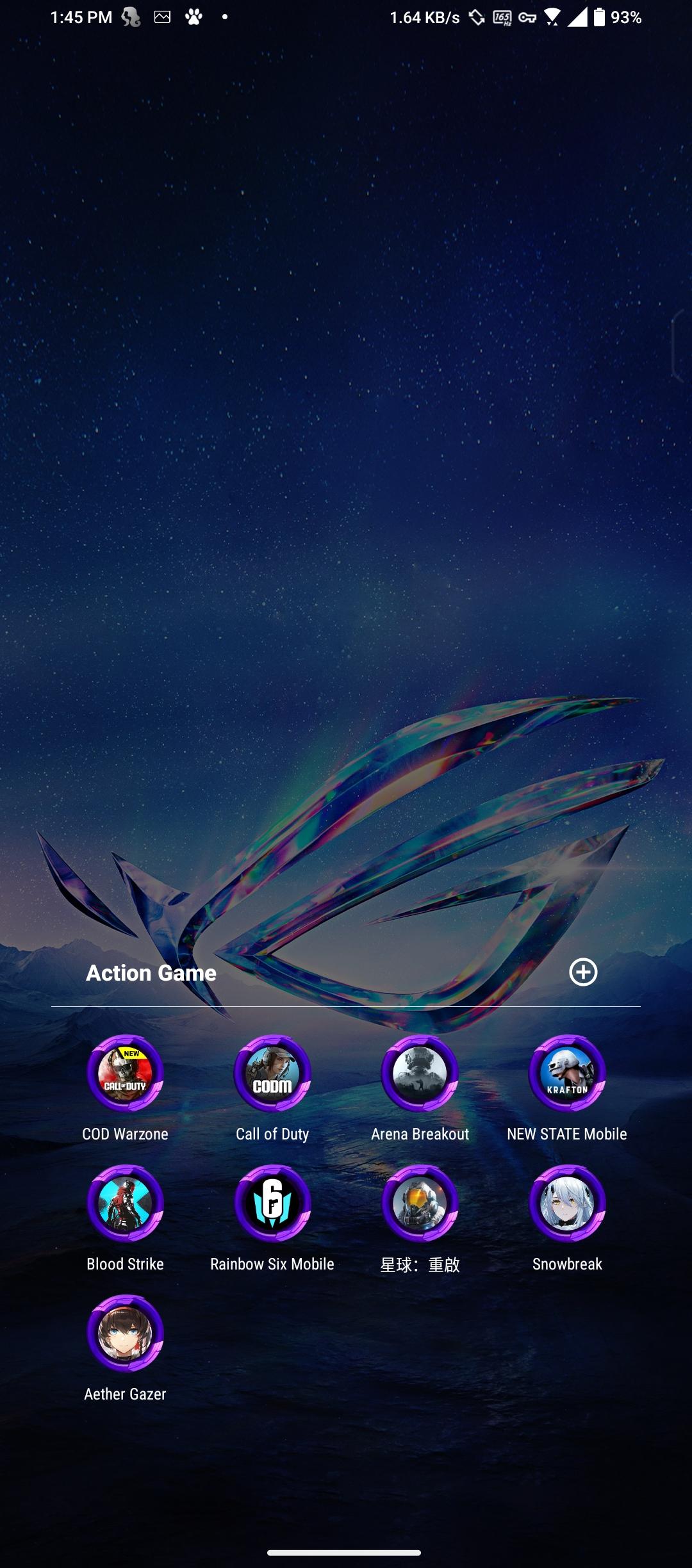Image resolution: width=692 pixels, height=1568 pixels.
Task: Open Snowbreak
Action: (567, 1204)
